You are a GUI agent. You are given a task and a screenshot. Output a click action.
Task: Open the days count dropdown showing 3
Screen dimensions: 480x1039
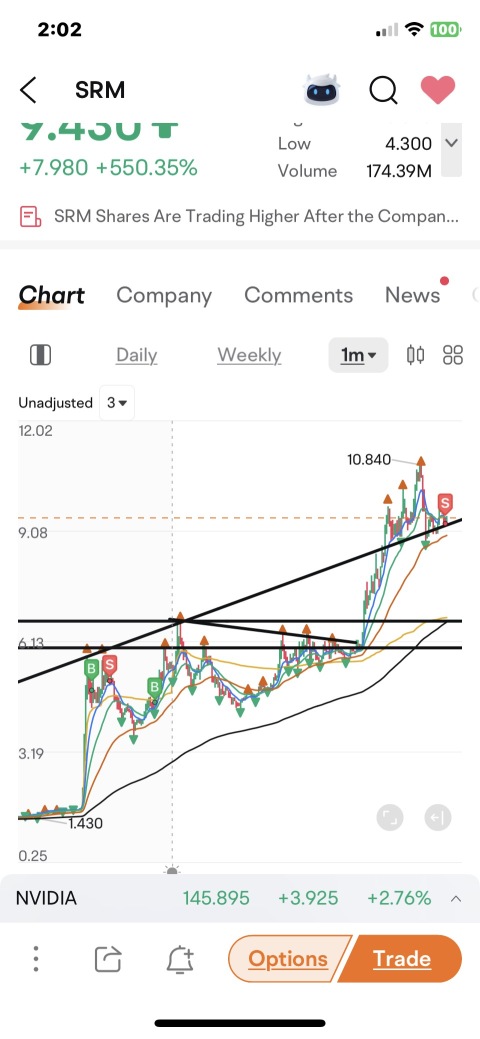117,402
